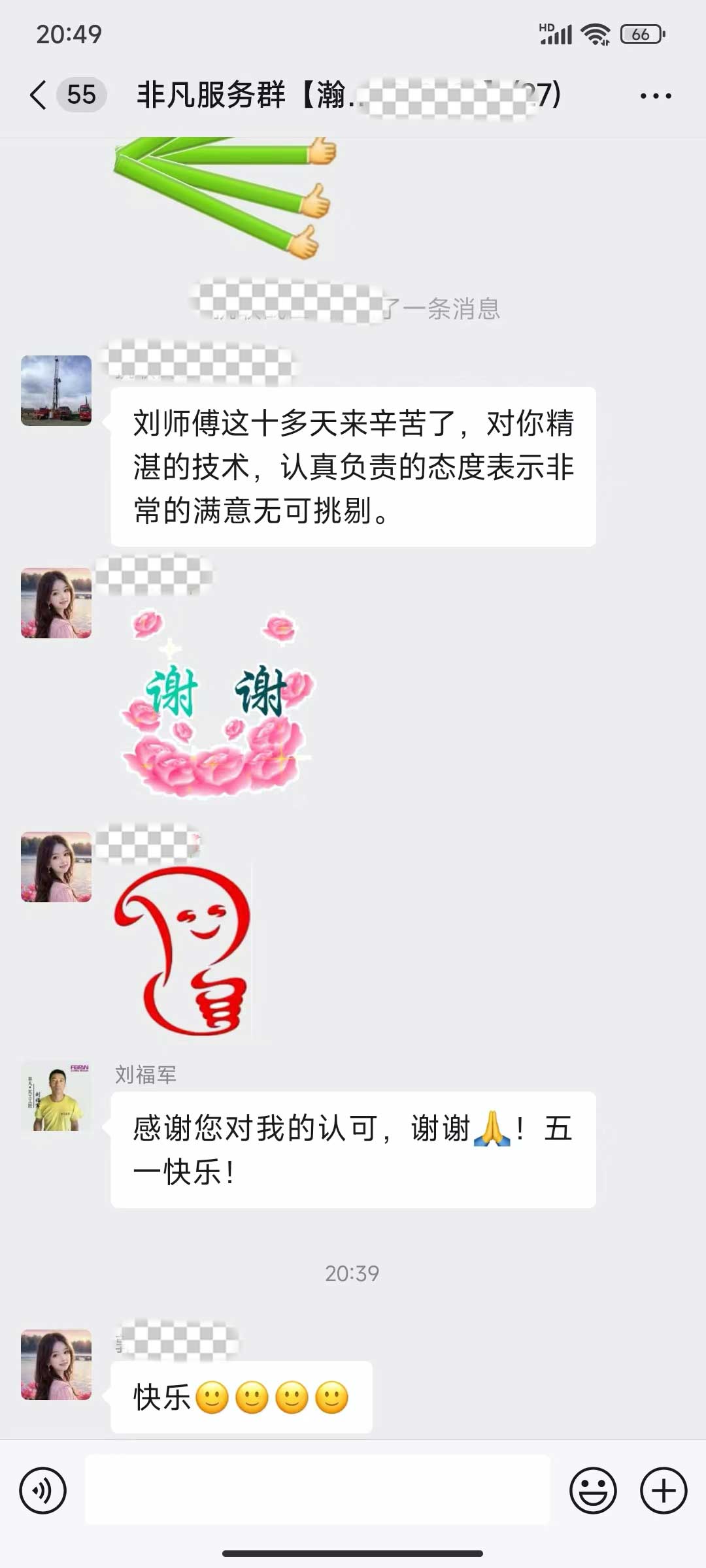Go back to the chat list
Viewport: 706px width, 1568px height.
pyautogui.click(x=39, y=95)
